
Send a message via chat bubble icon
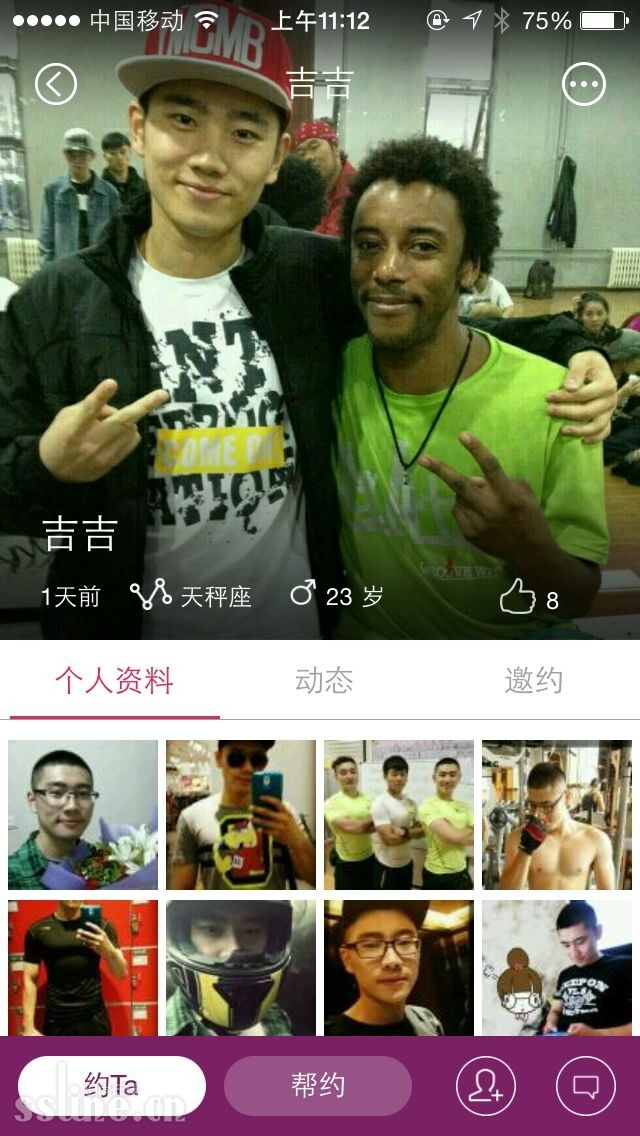[586, 1086]
